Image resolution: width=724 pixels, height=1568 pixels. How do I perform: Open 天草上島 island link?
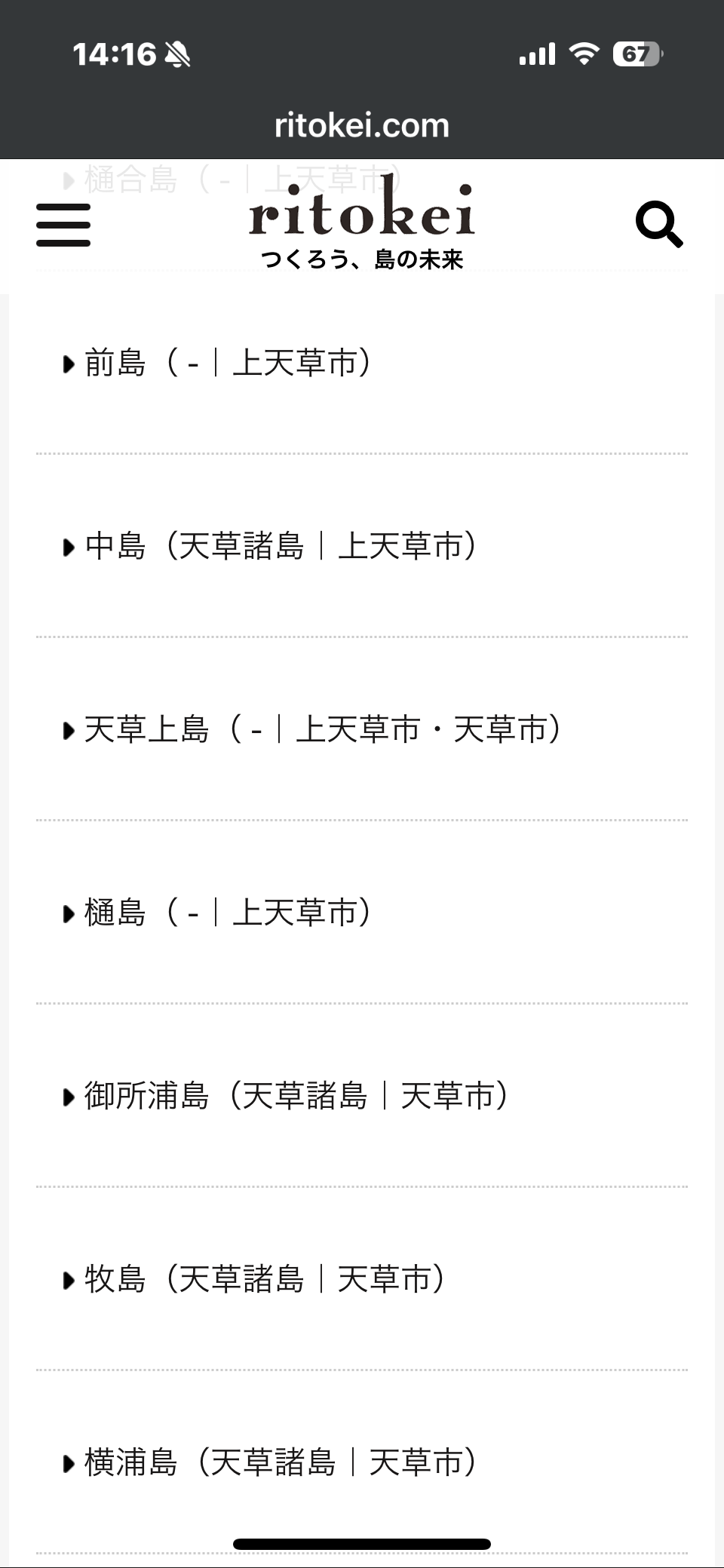[321, 729]
